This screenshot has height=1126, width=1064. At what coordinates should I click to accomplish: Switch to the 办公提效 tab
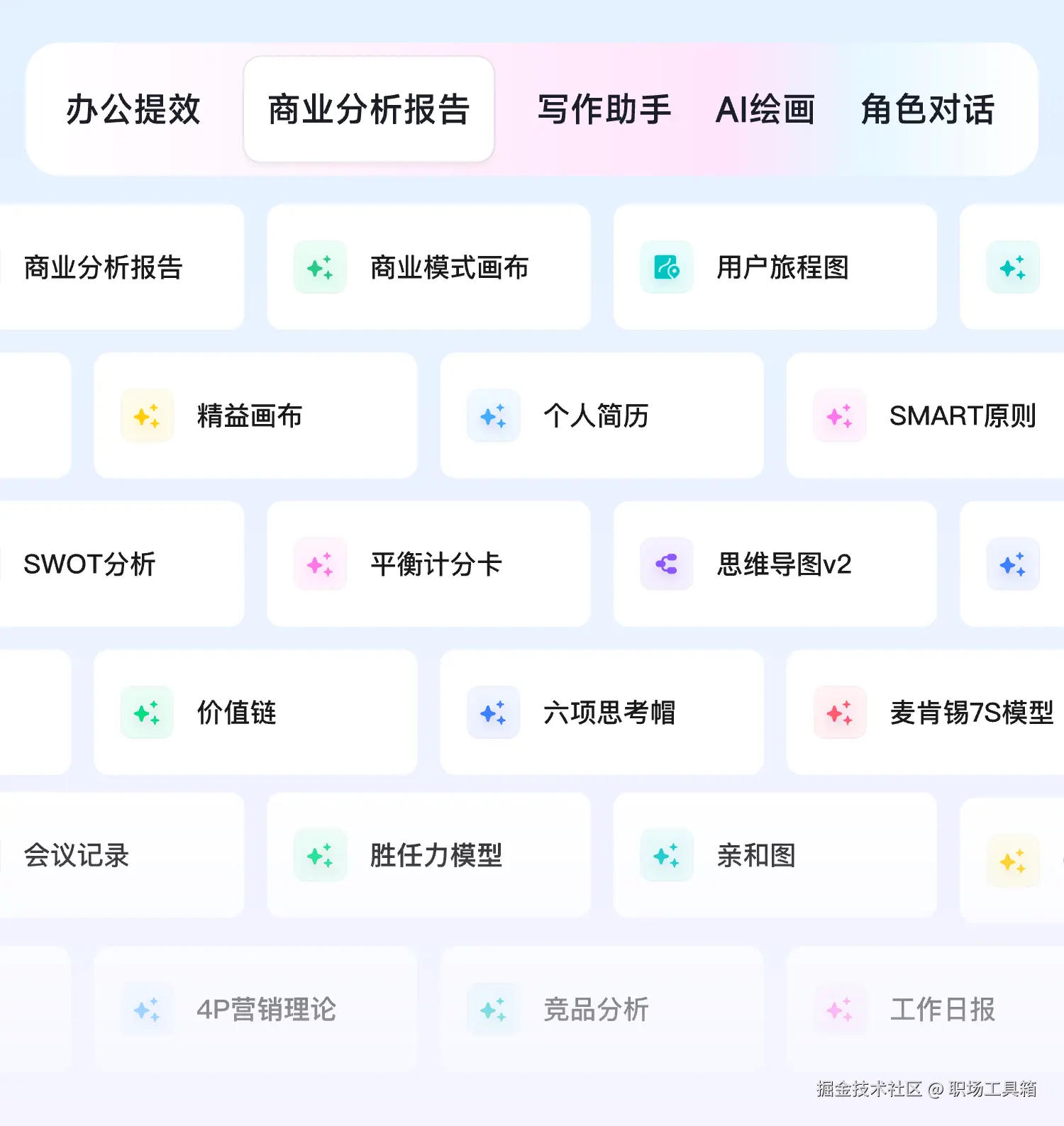133,110
